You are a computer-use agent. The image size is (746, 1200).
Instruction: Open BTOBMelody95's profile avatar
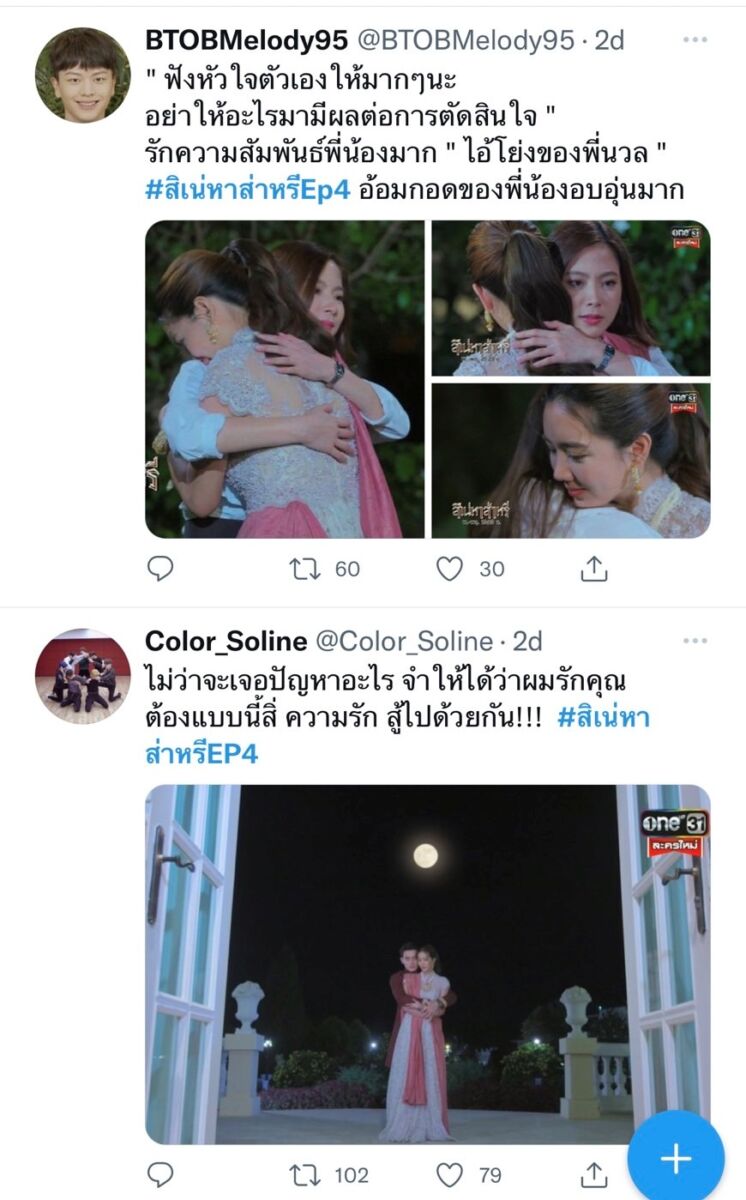(83, 75)
